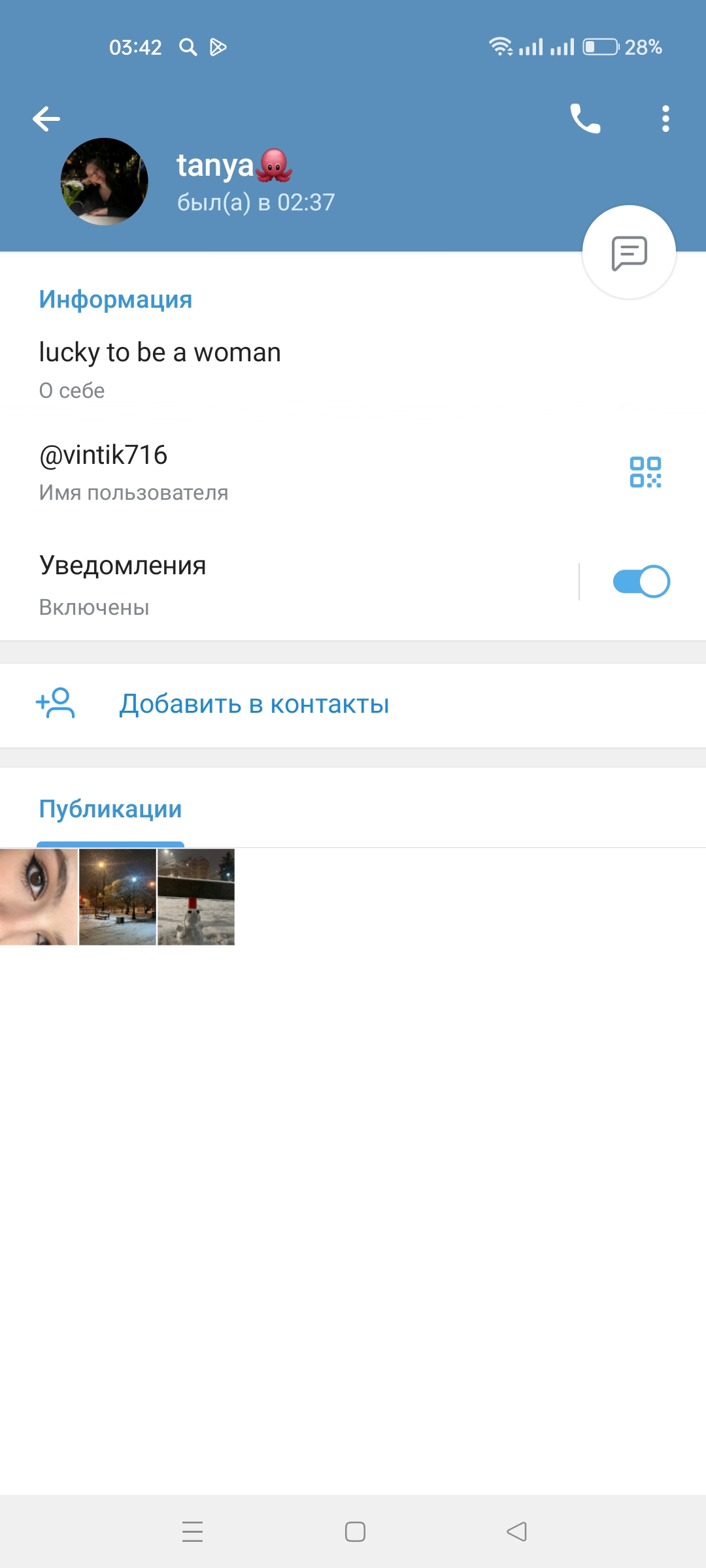Viewport: 706px width, 1568px height.
Task: Toggle the Уведомления switch off
Action: click(641, 581)
